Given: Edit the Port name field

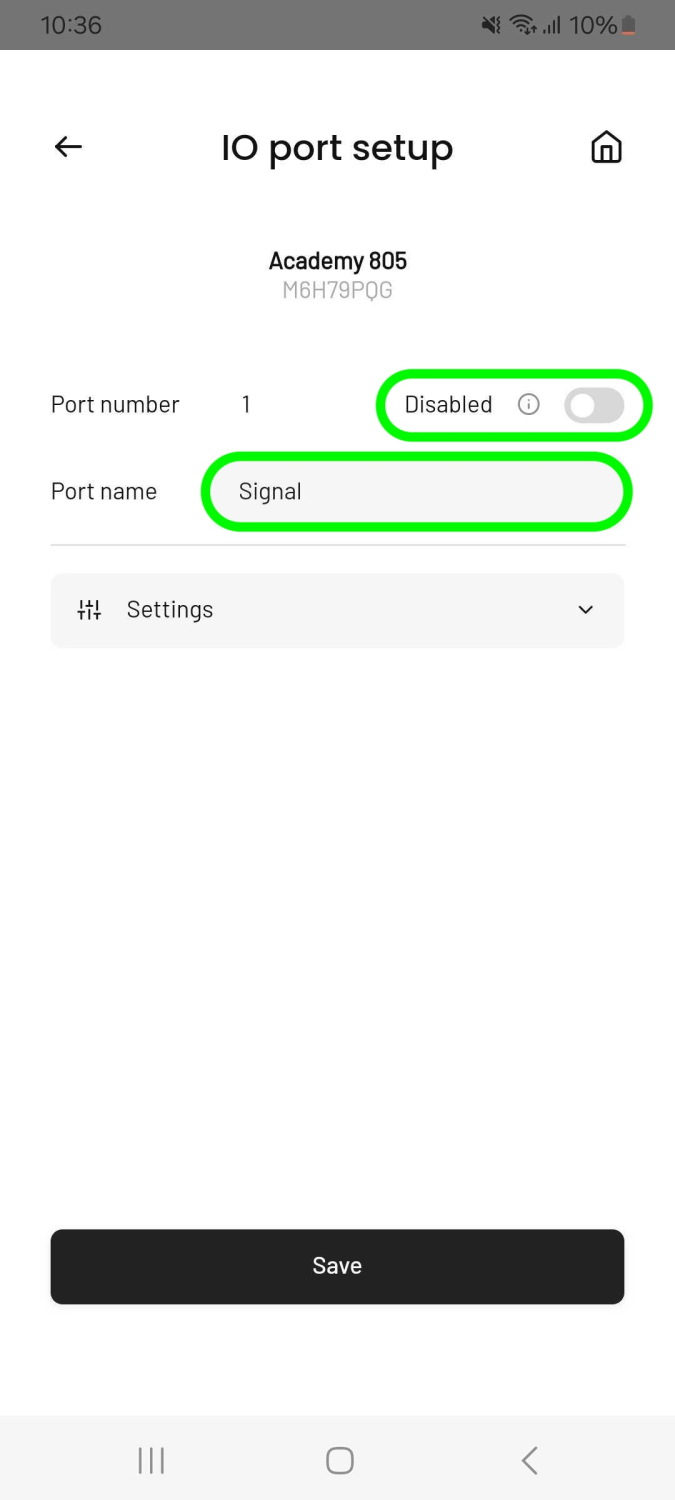Looking at the screenshot, I should pyautogui.click(x=417, y=491).
